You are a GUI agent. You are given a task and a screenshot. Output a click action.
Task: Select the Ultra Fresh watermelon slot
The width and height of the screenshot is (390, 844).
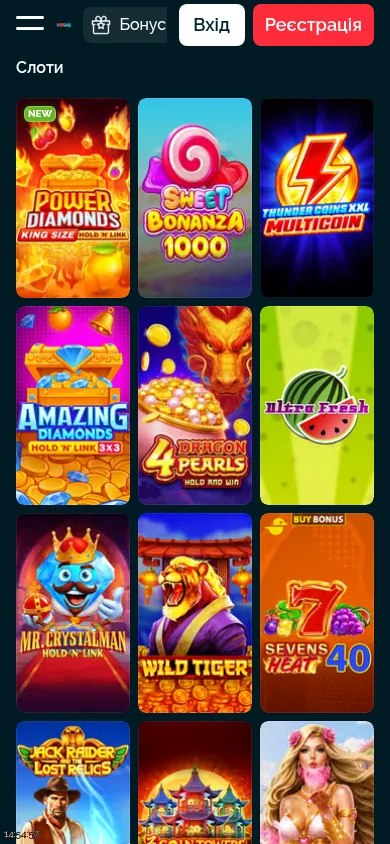317,405
